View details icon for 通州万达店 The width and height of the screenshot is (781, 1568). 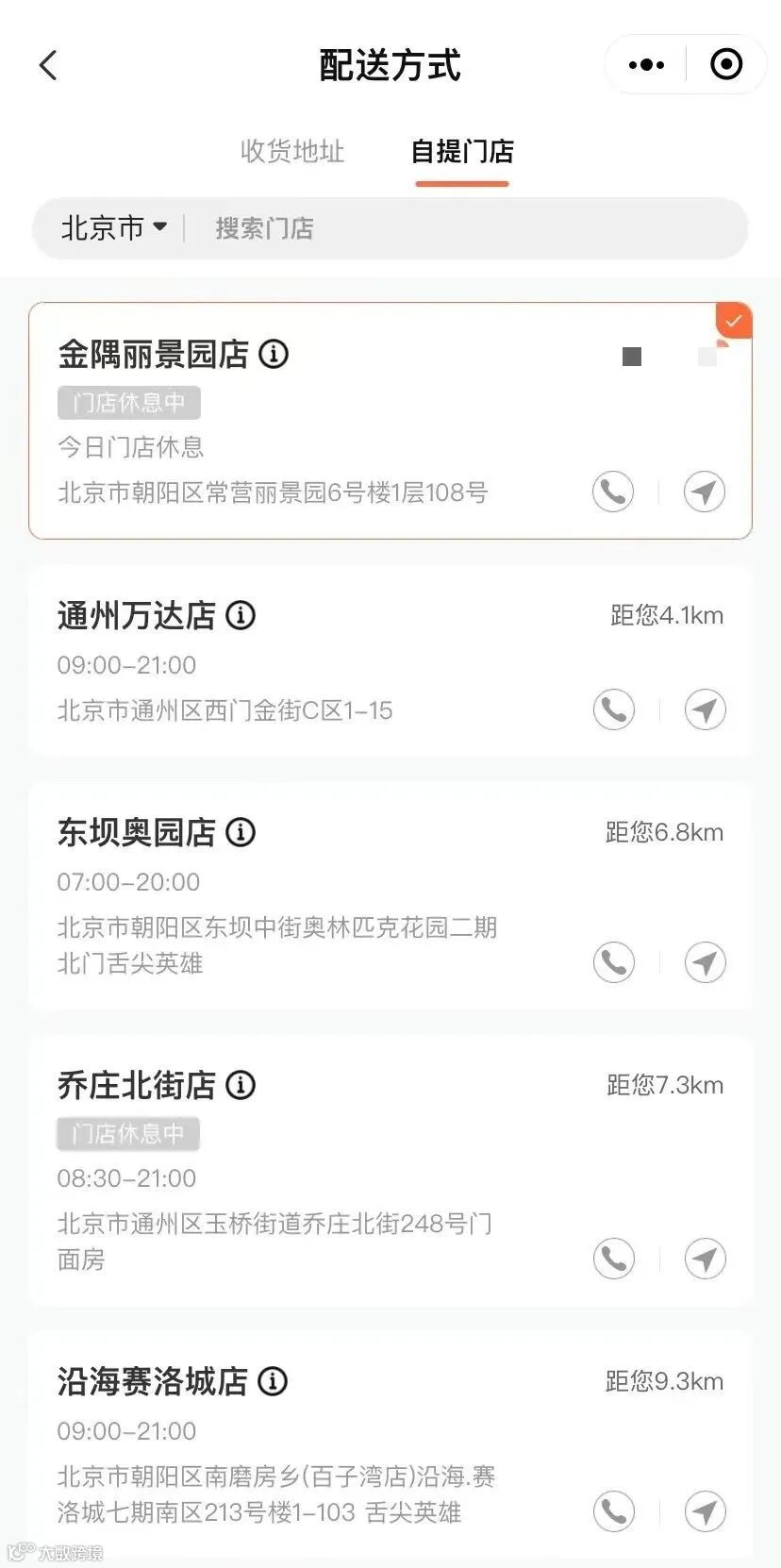coord(241,616)
